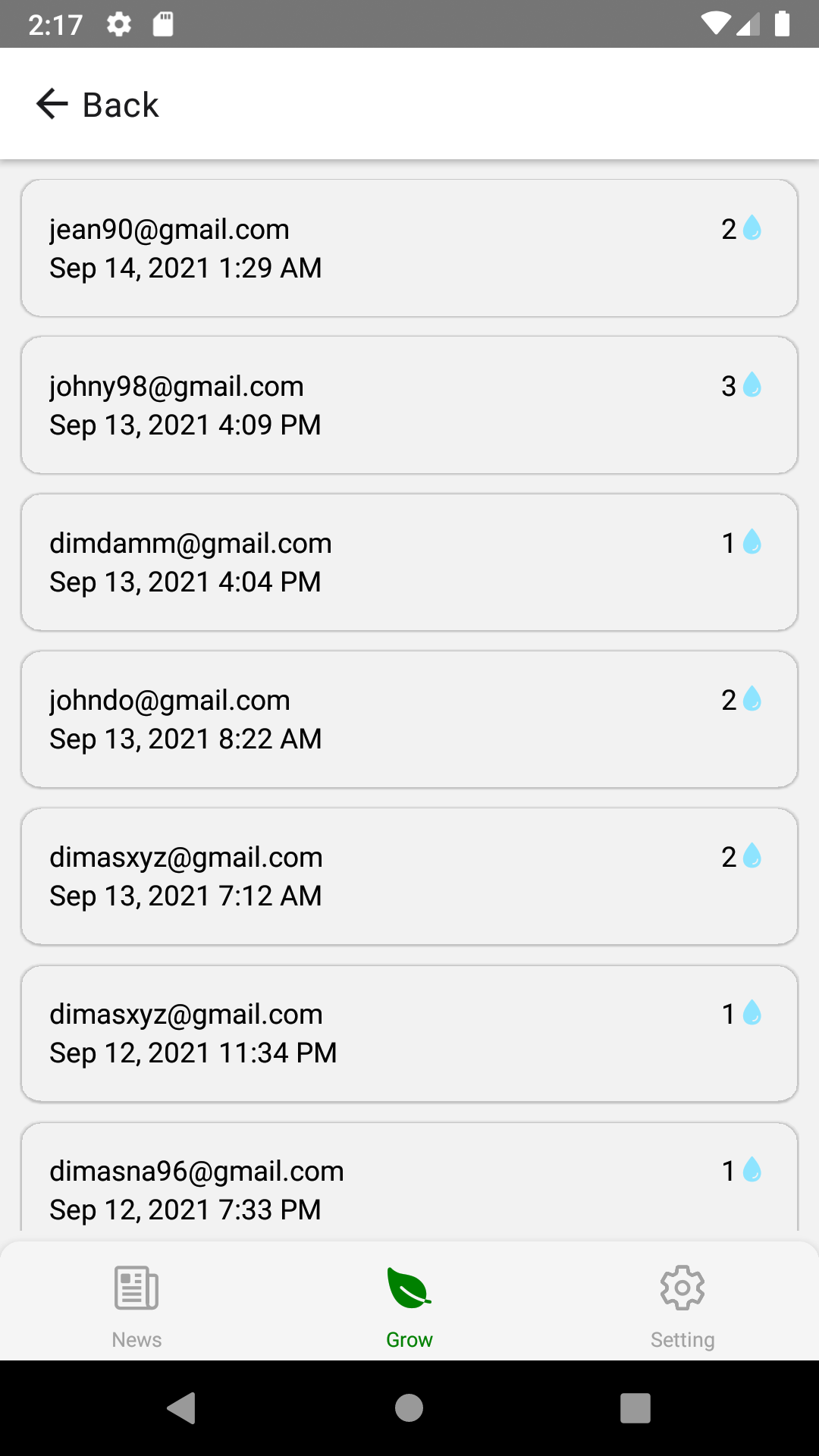The width and height of the screenshot is (819, 1456).
Task: Open dimasxyz@gmail.com entry from Sep 13
Action: (x=409, y=876)
